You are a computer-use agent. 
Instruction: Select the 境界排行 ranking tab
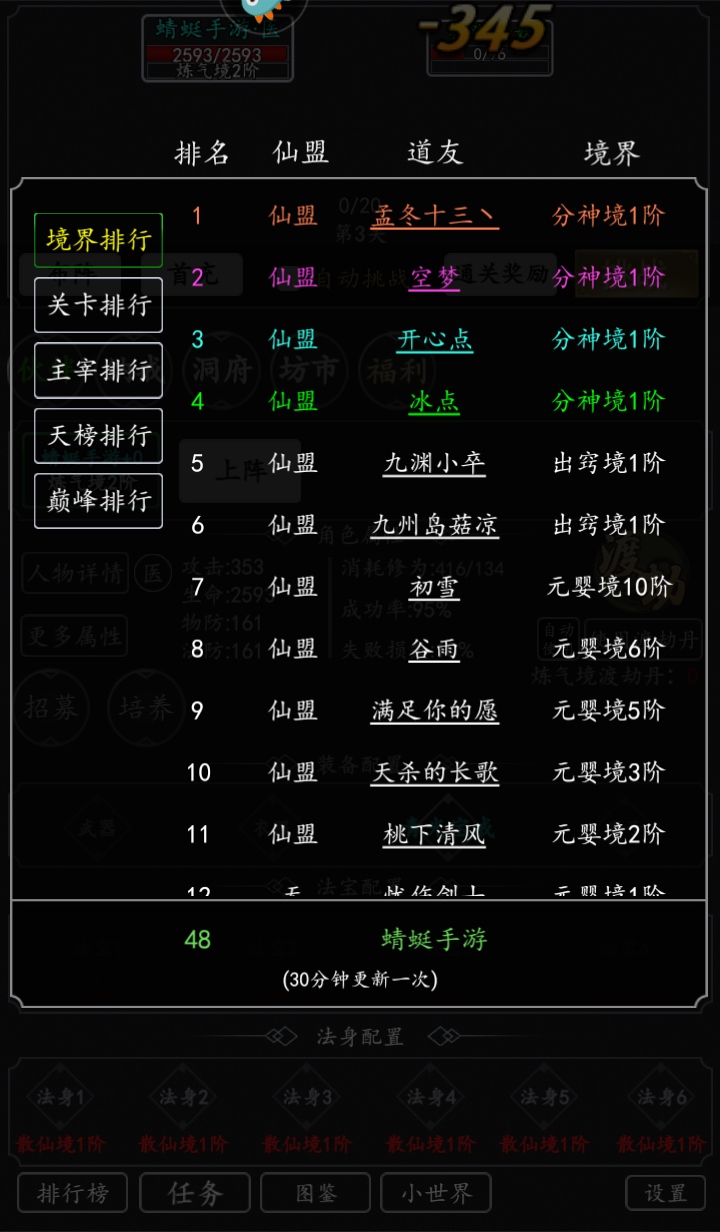click(x=98, y=240)
